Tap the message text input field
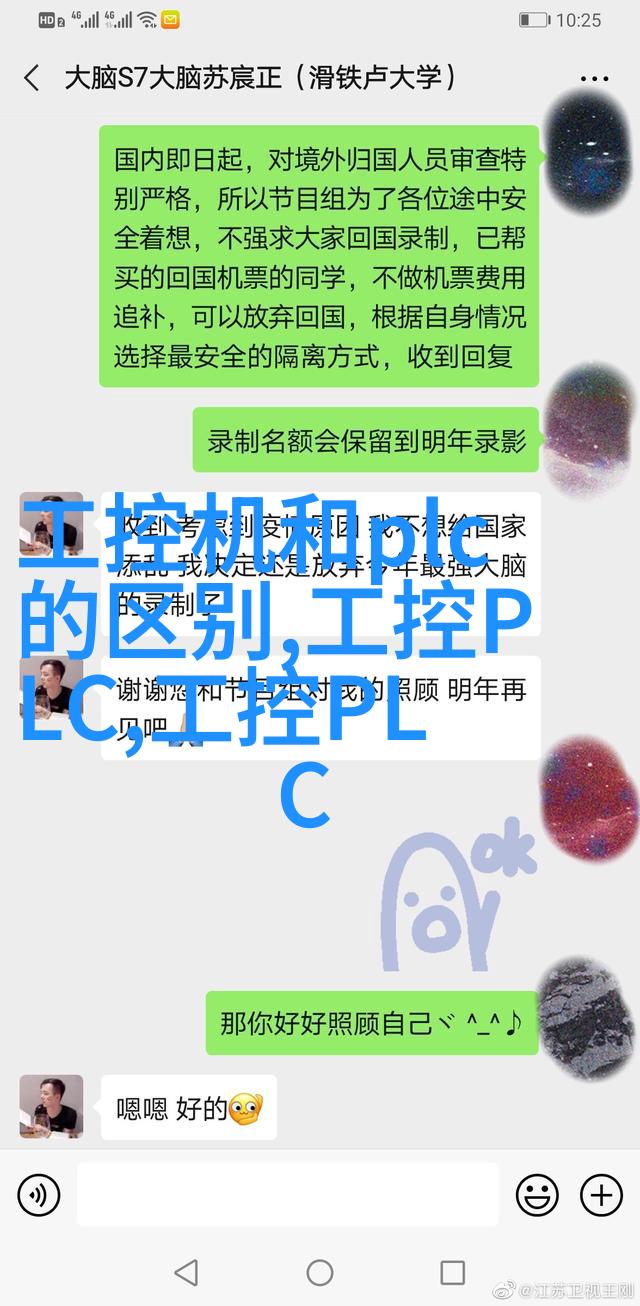 pyautogui.click(x=287, y=1194)
